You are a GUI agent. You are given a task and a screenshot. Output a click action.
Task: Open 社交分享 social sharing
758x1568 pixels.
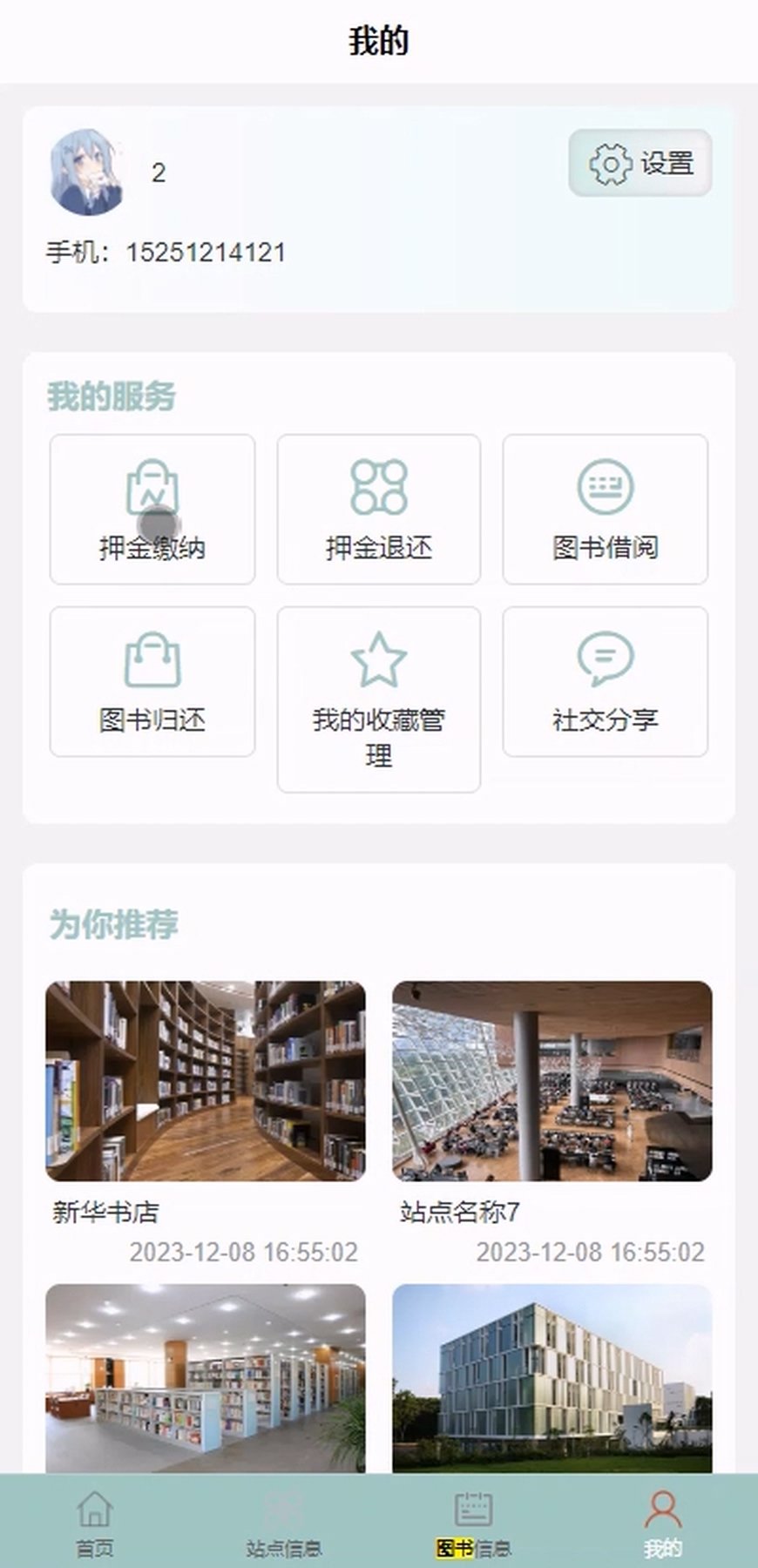606,681
